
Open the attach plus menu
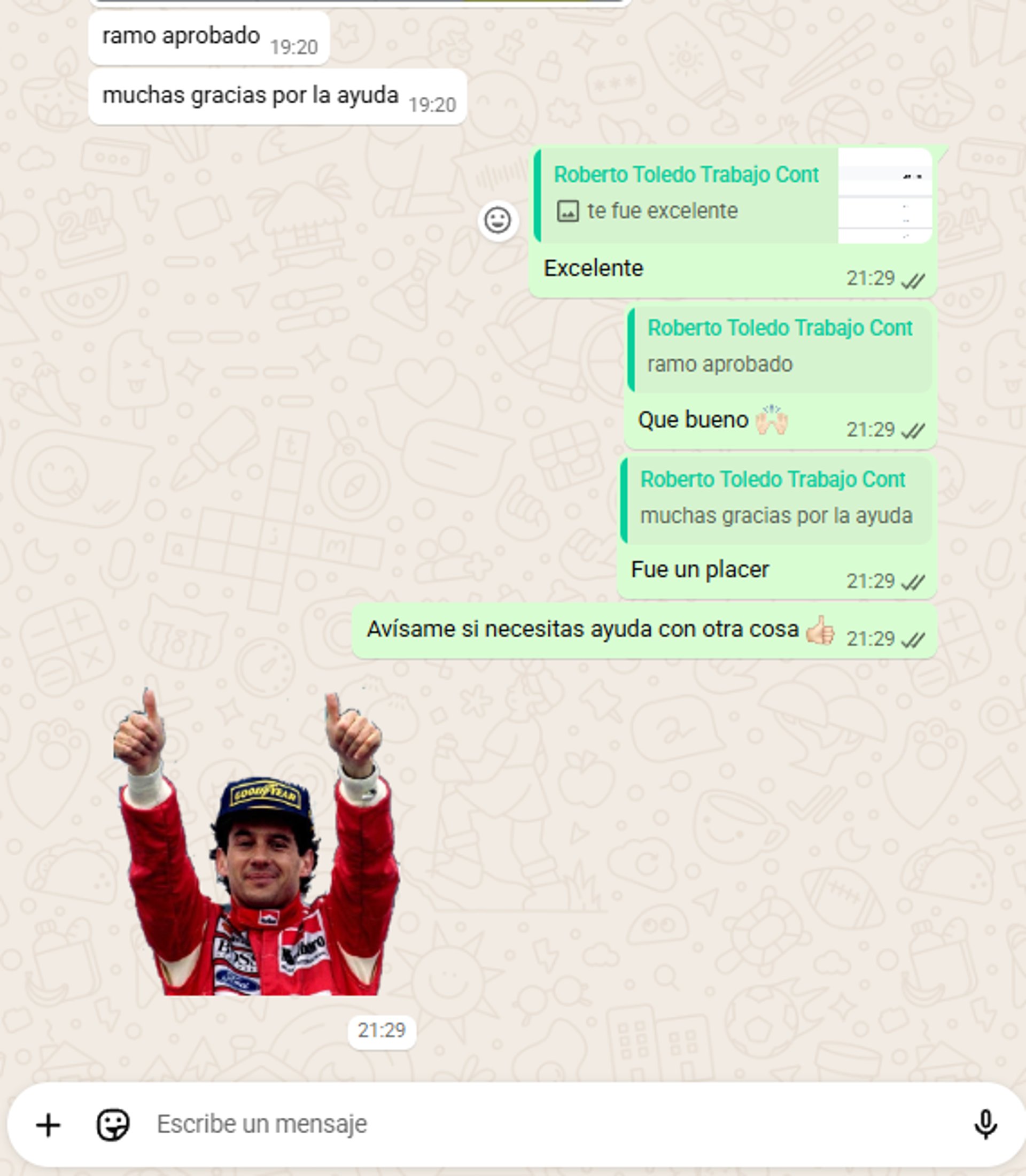[x=48, y=1125]
